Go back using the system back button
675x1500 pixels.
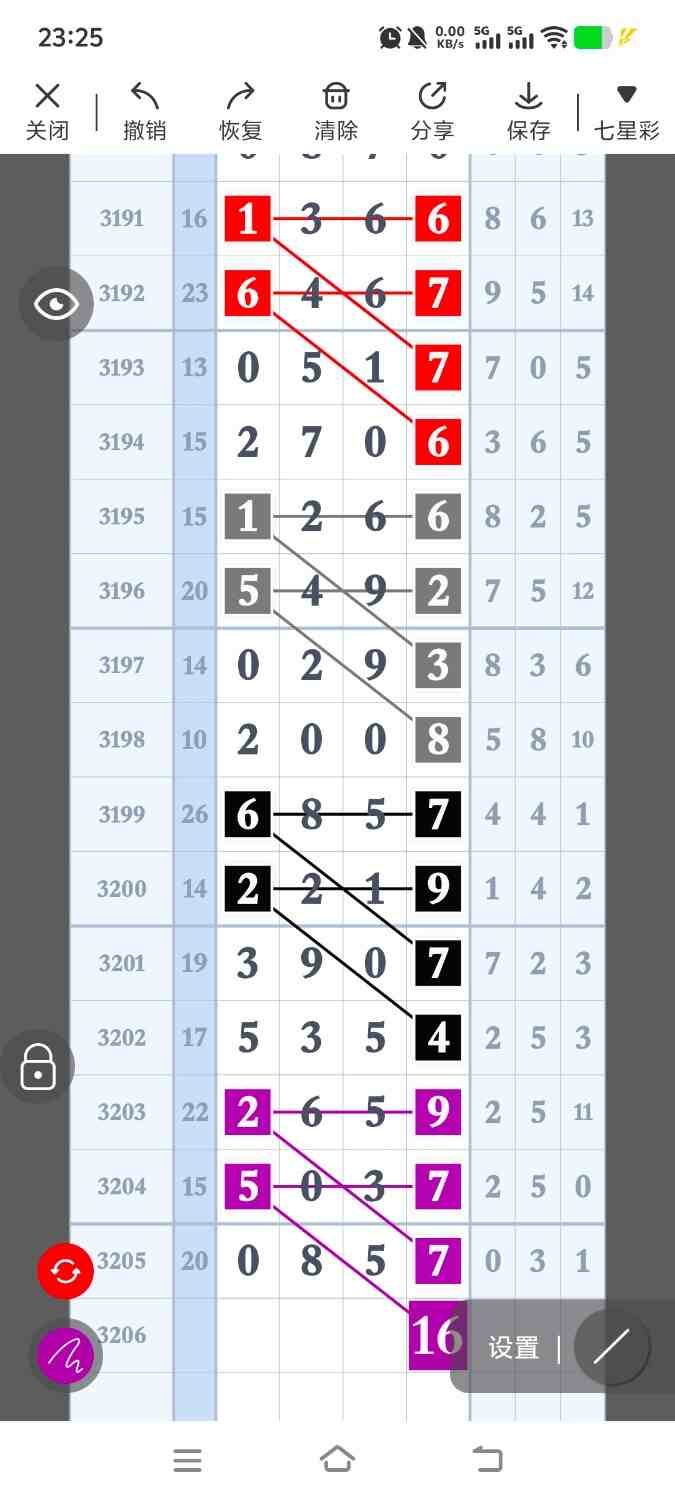coord(488,1460)
